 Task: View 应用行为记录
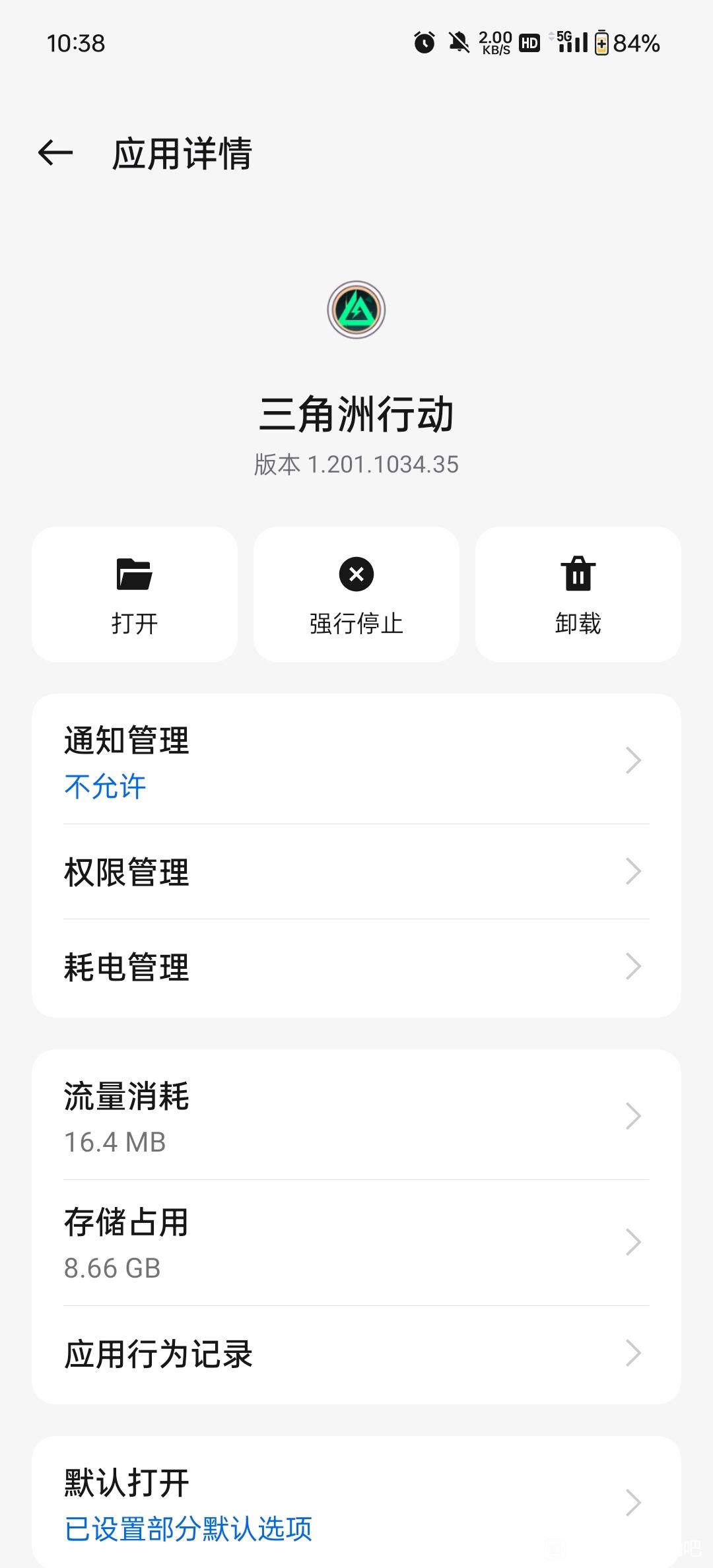(x=356, y=1354)
